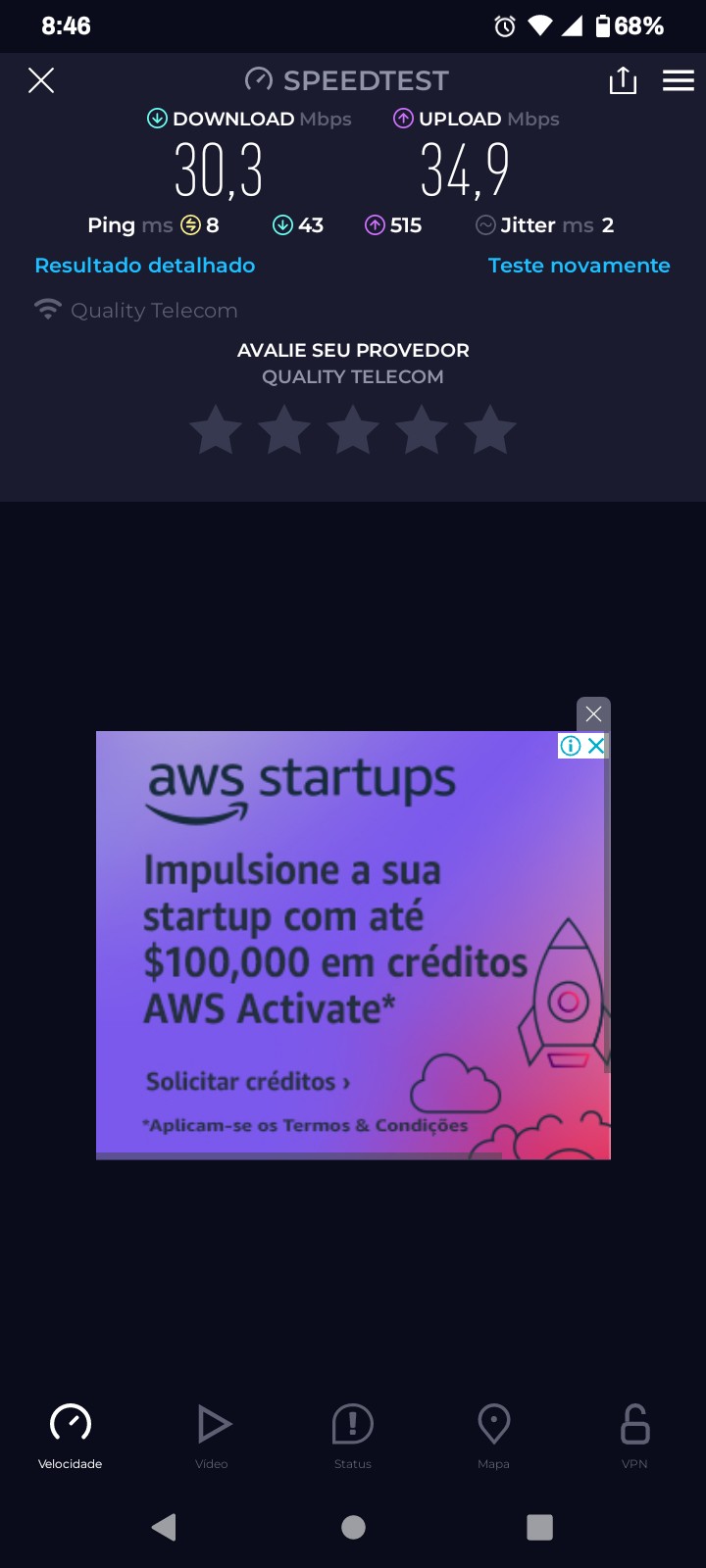The width and height of the screenshot is (706, 1568).
Task: Rate Quality Telecom with five stars
Action: point(489,431)
